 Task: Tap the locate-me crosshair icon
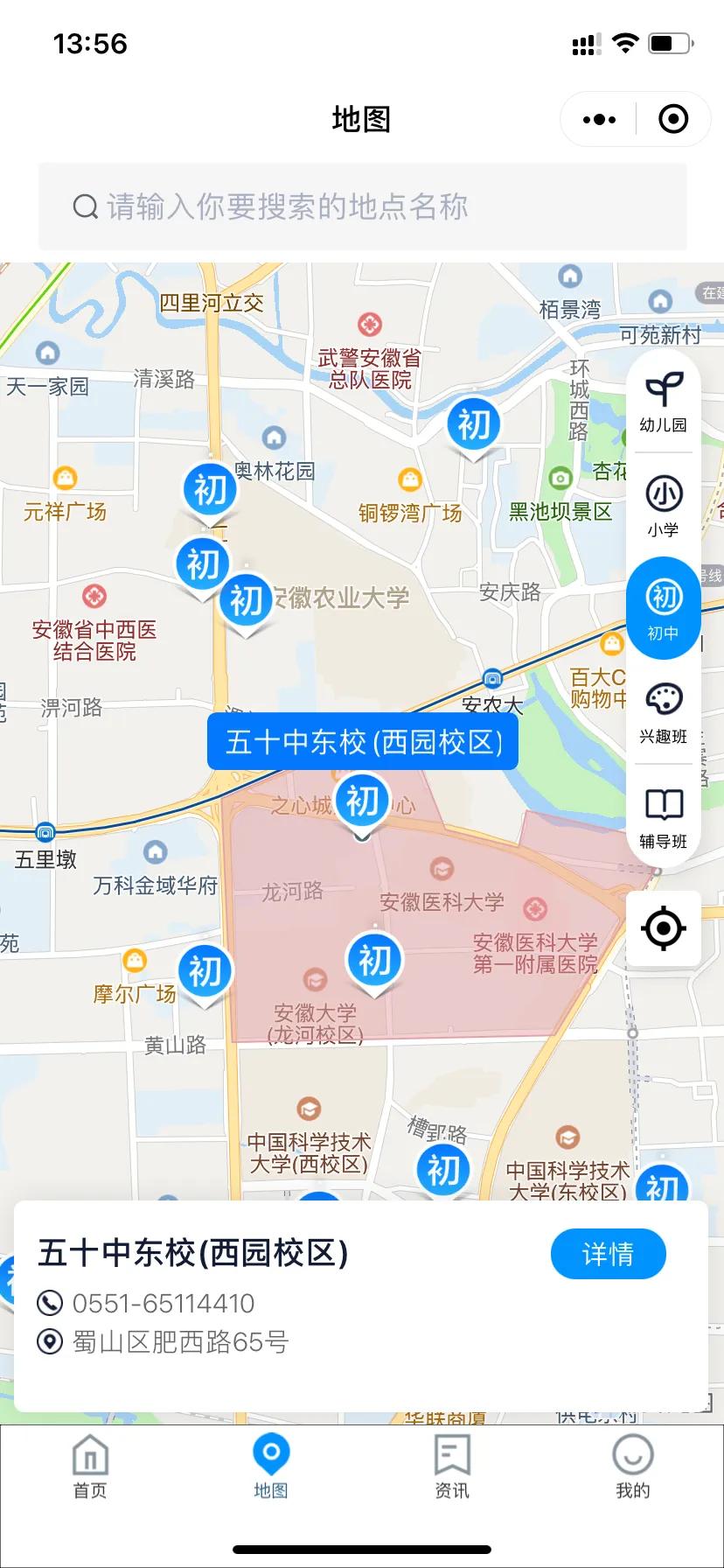click(x=664, y=929)
